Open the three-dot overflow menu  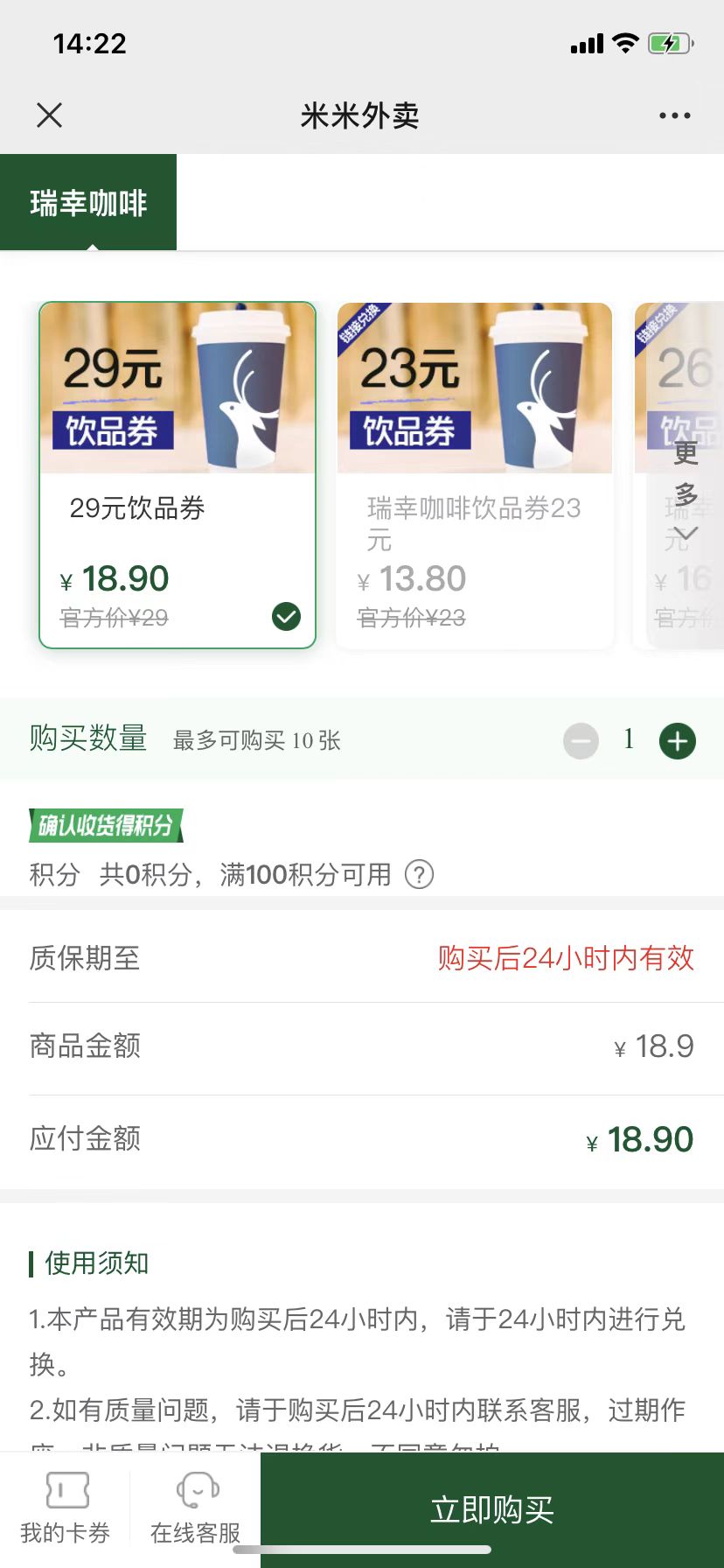pos(674,115)
